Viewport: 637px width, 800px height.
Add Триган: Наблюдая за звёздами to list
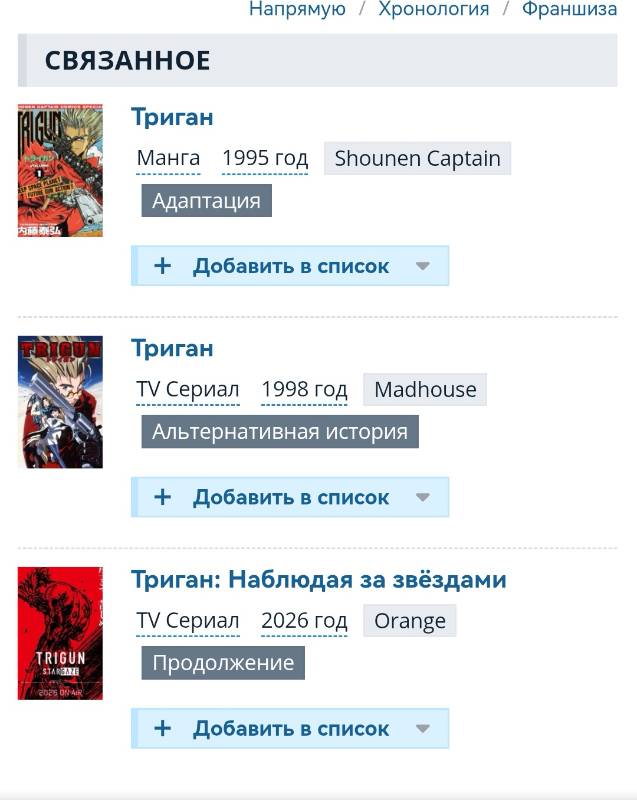tap(272, 728)
